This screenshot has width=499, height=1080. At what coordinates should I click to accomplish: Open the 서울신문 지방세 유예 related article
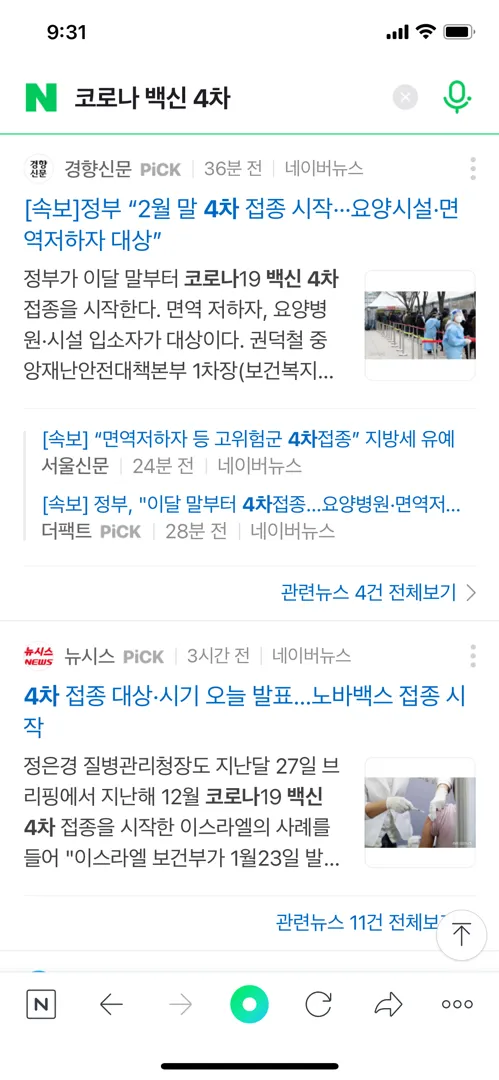(248, 439)
